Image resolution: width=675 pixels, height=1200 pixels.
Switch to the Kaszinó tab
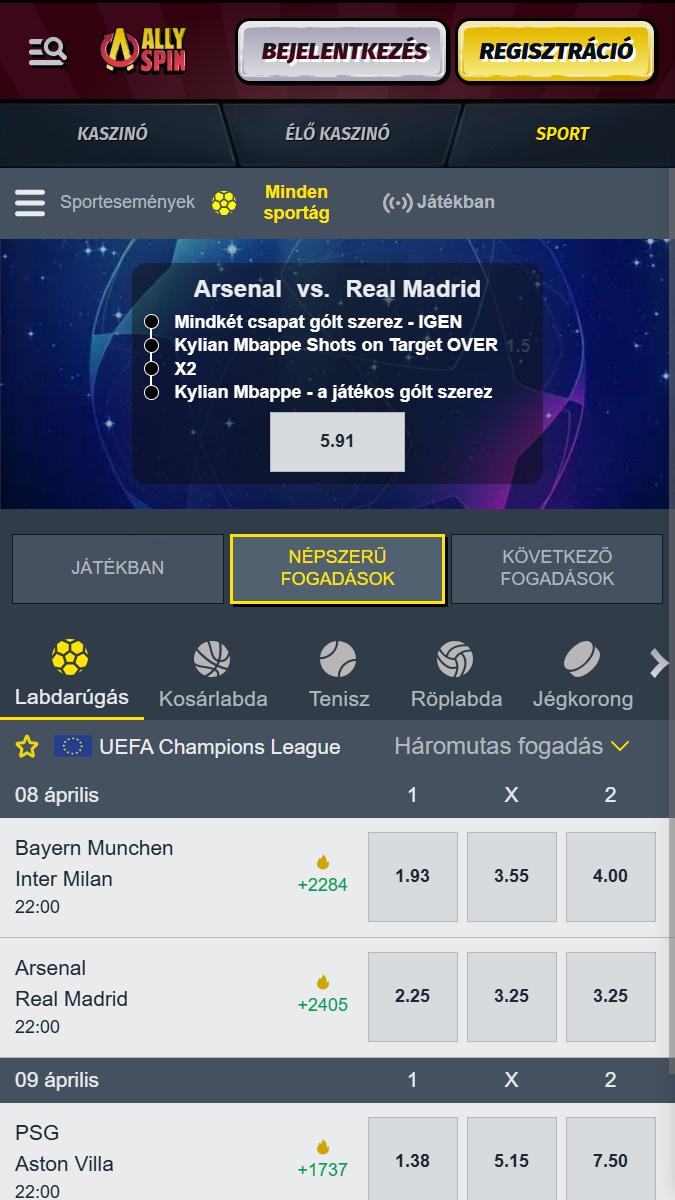tap(112, 134)
